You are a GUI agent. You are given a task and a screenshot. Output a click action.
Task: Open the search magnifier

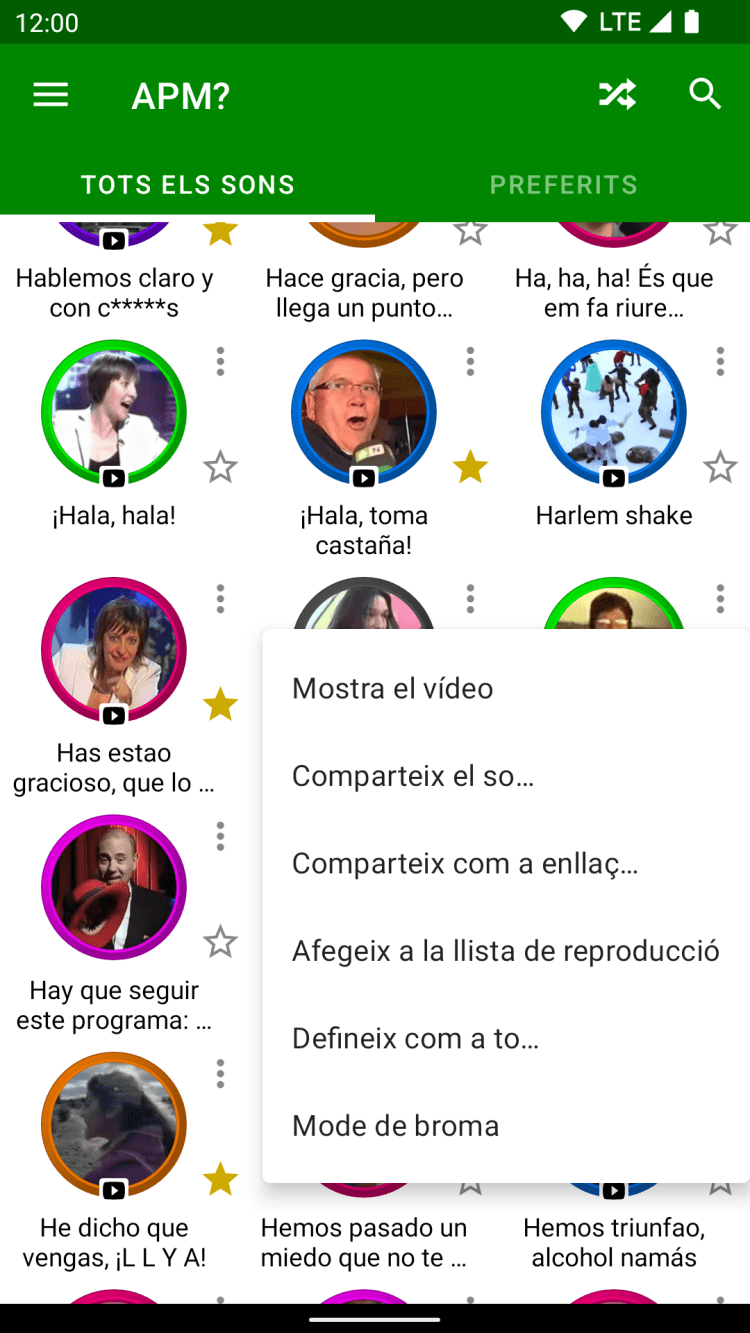[705, 95]
